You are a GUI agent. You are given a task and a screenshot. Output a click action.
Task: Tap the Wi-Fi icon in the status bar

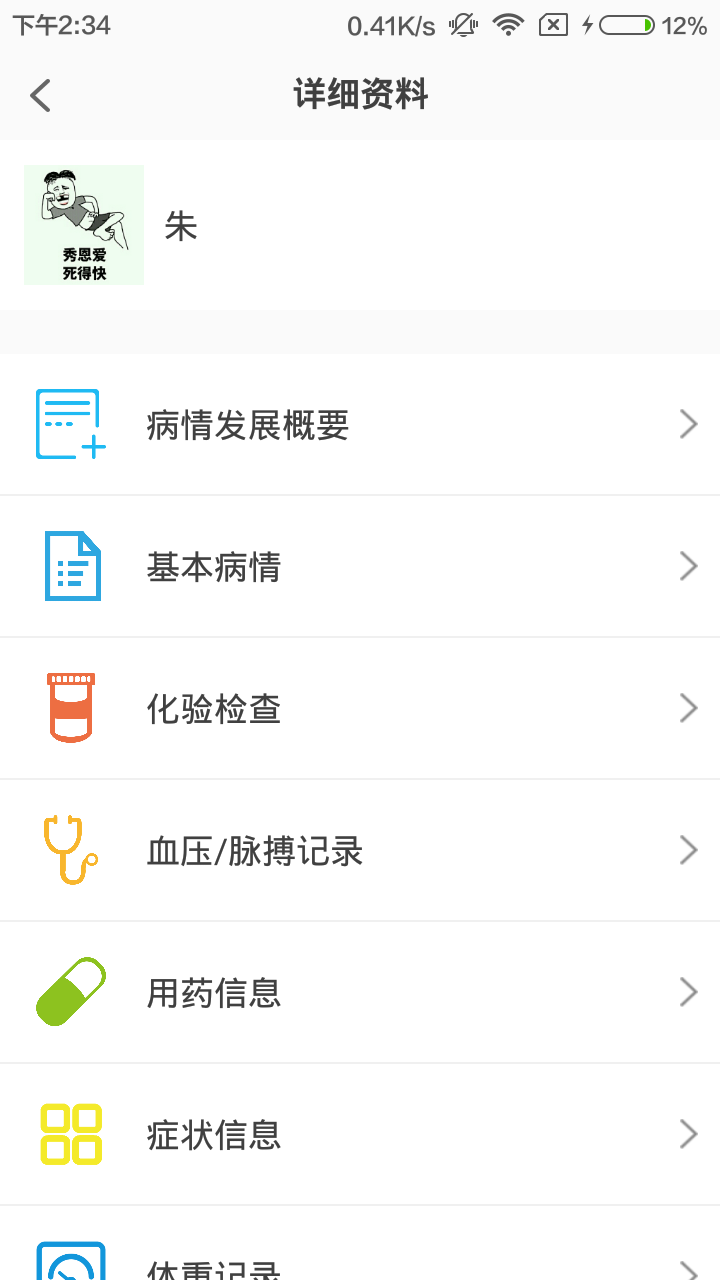pos(508,25)
